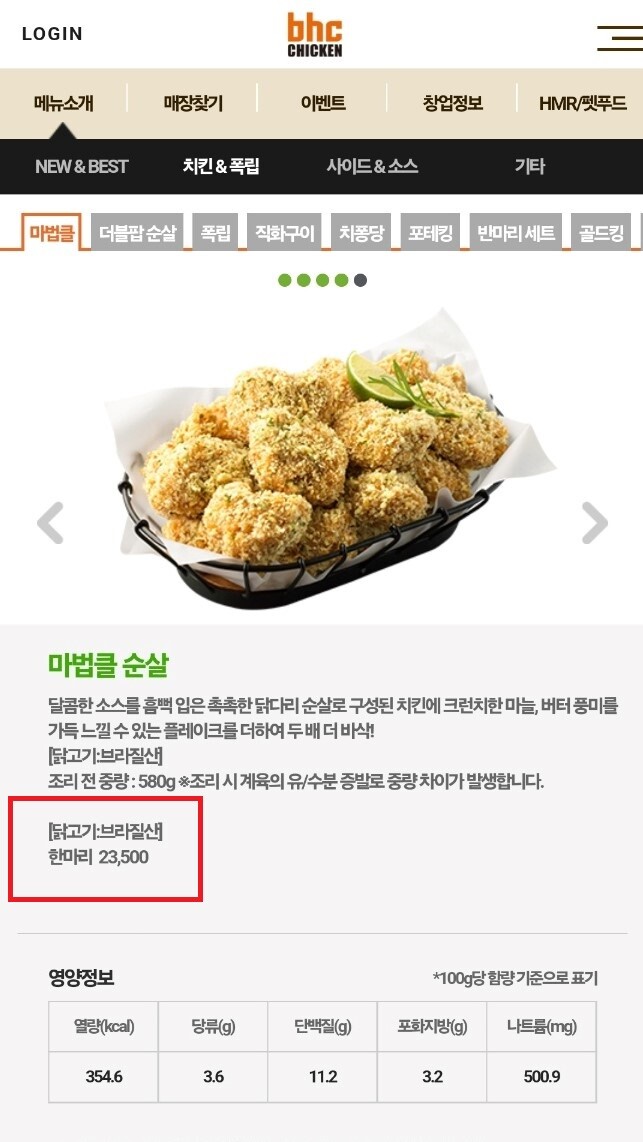
Task: Open the 포테킹 menu tab
Action: [x=431, y=234]
